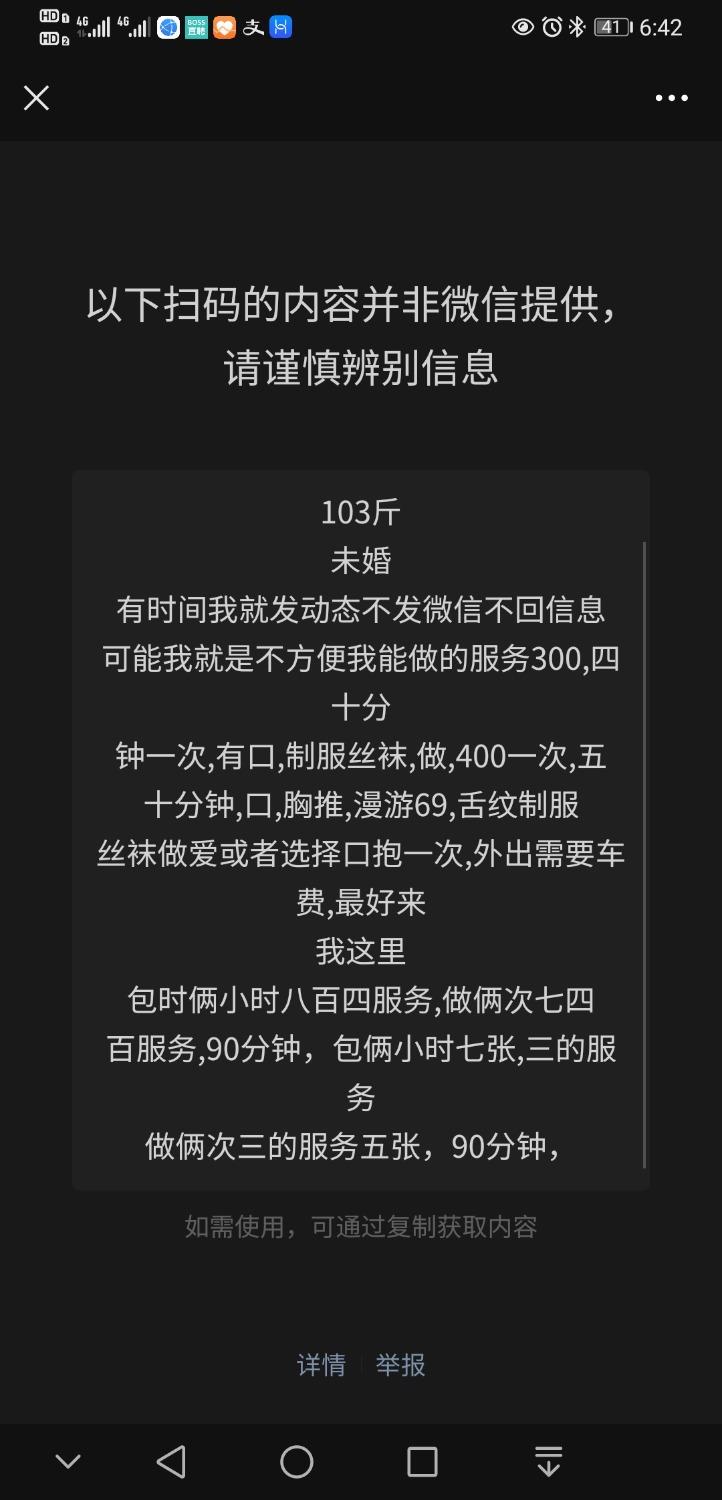The height and width of the screenshot is (1500, 722).
Task: Pull down the notification shade icon
Action: click(x=548, y=1462)
